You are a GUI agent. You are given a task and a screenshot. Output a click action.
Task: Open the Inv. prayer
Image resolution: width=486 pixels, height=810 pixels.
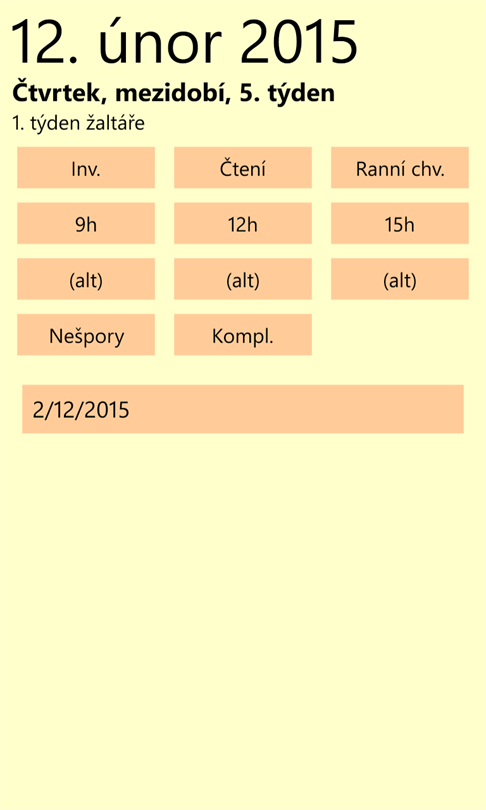[x=86, y=167]
